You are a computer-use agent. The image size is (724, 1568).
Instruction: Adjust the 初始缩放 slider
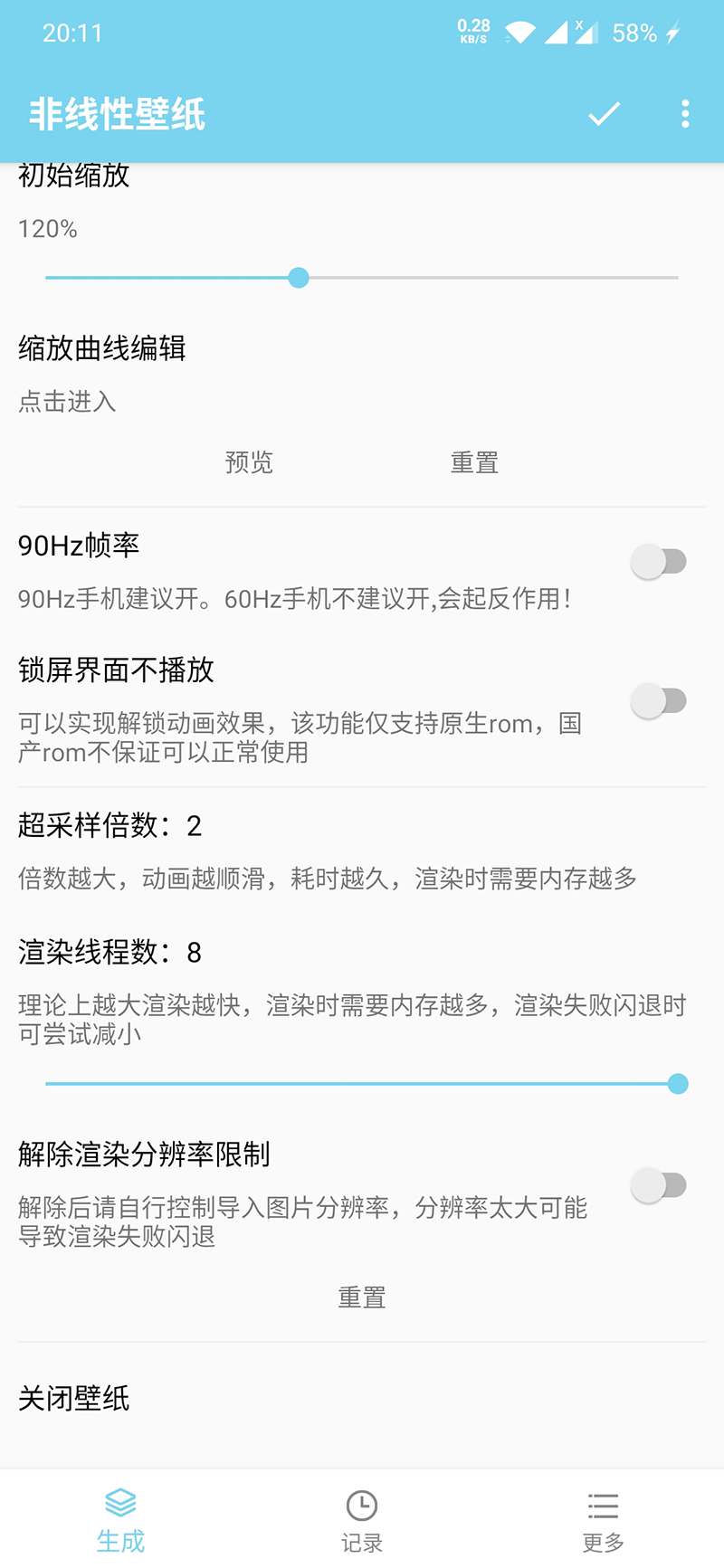coord(299,278)
